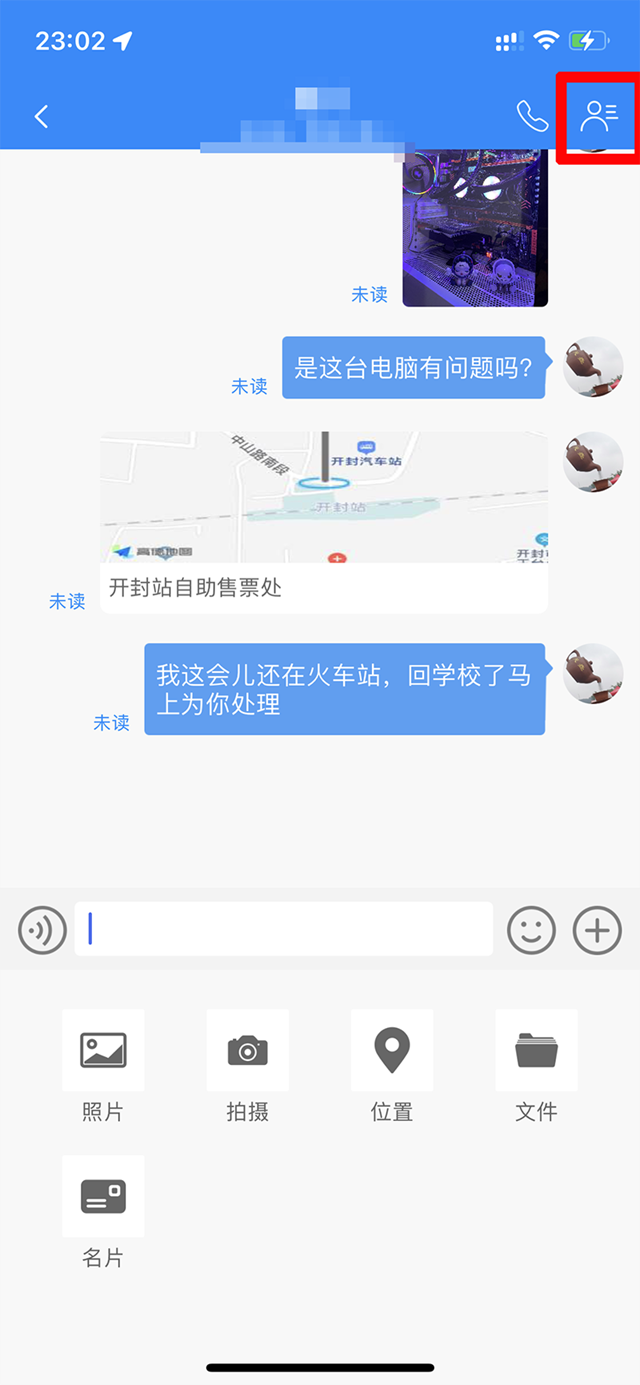
Task: Start a voice call with this contact
Action: pyautogui.click(x=532, y=116)
